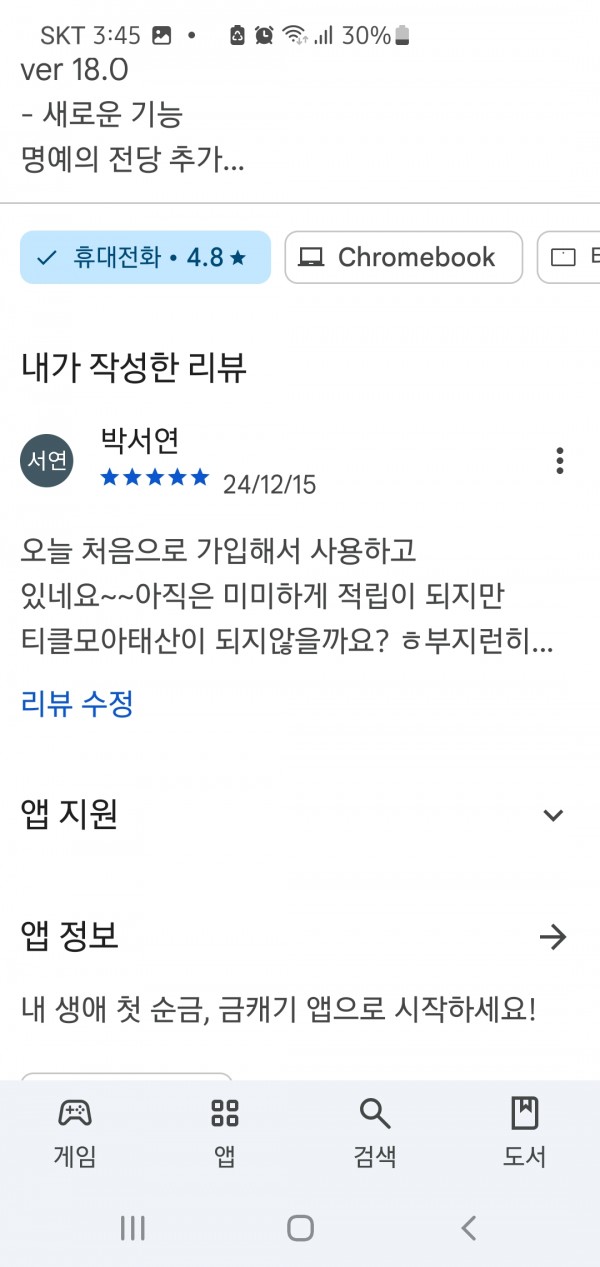
Task: Switch to the 게임 tab
Action: pyautogui.click(x=75, y=1133)
